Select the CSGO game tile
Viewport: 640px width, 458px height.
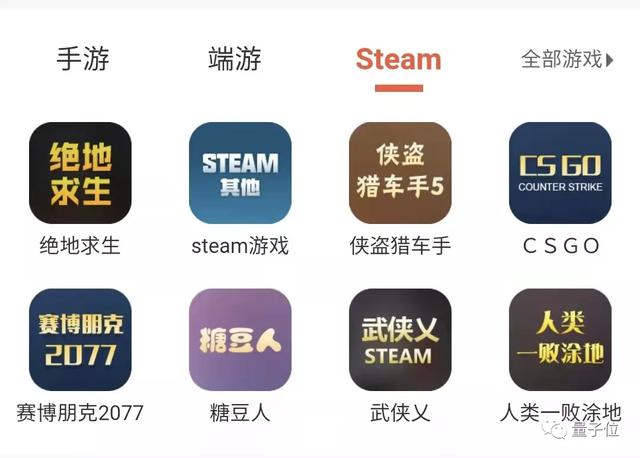(560, 173)
